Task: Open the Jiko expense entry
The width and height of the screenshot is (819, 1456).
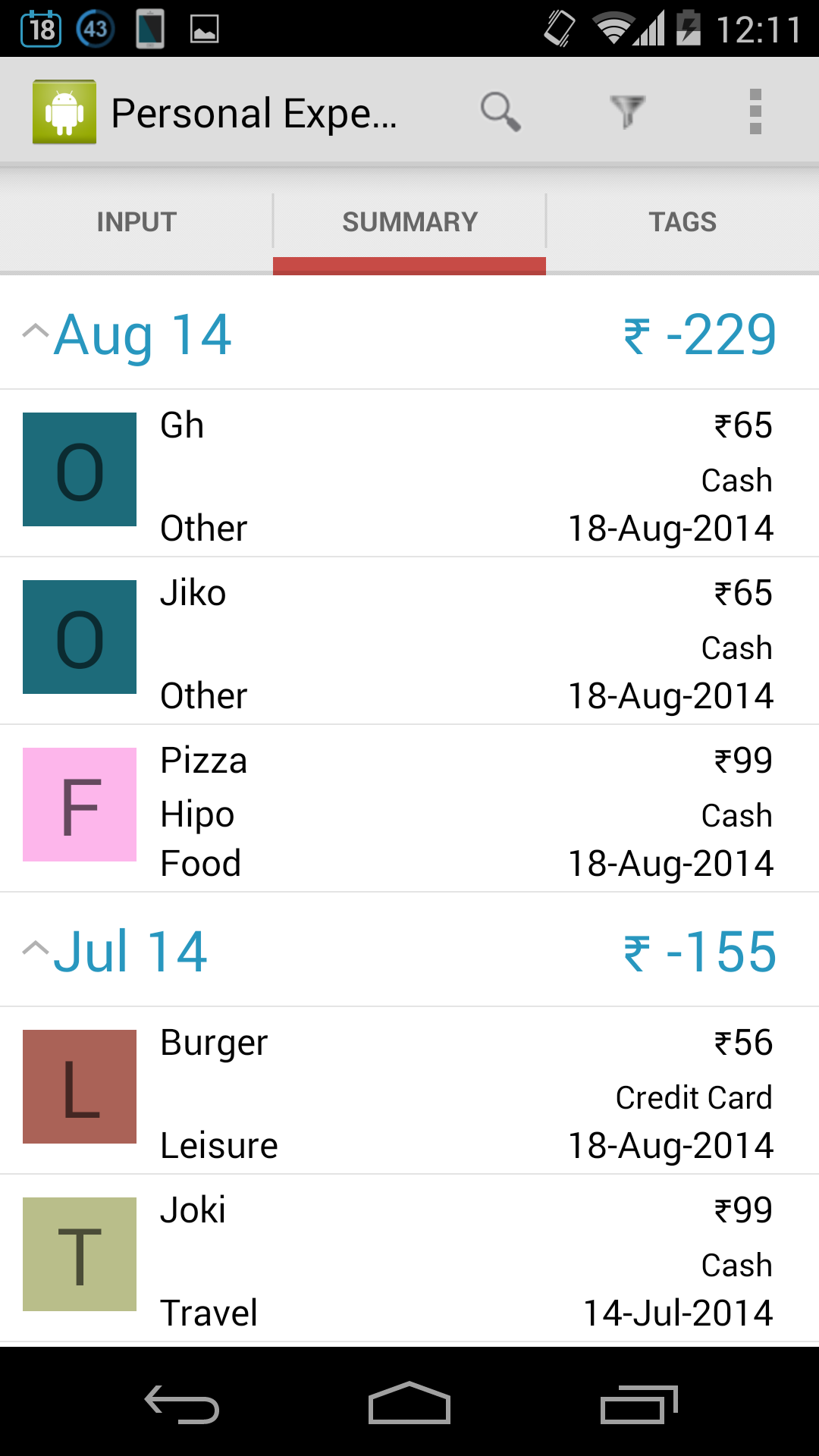Action: click(409, 641)
